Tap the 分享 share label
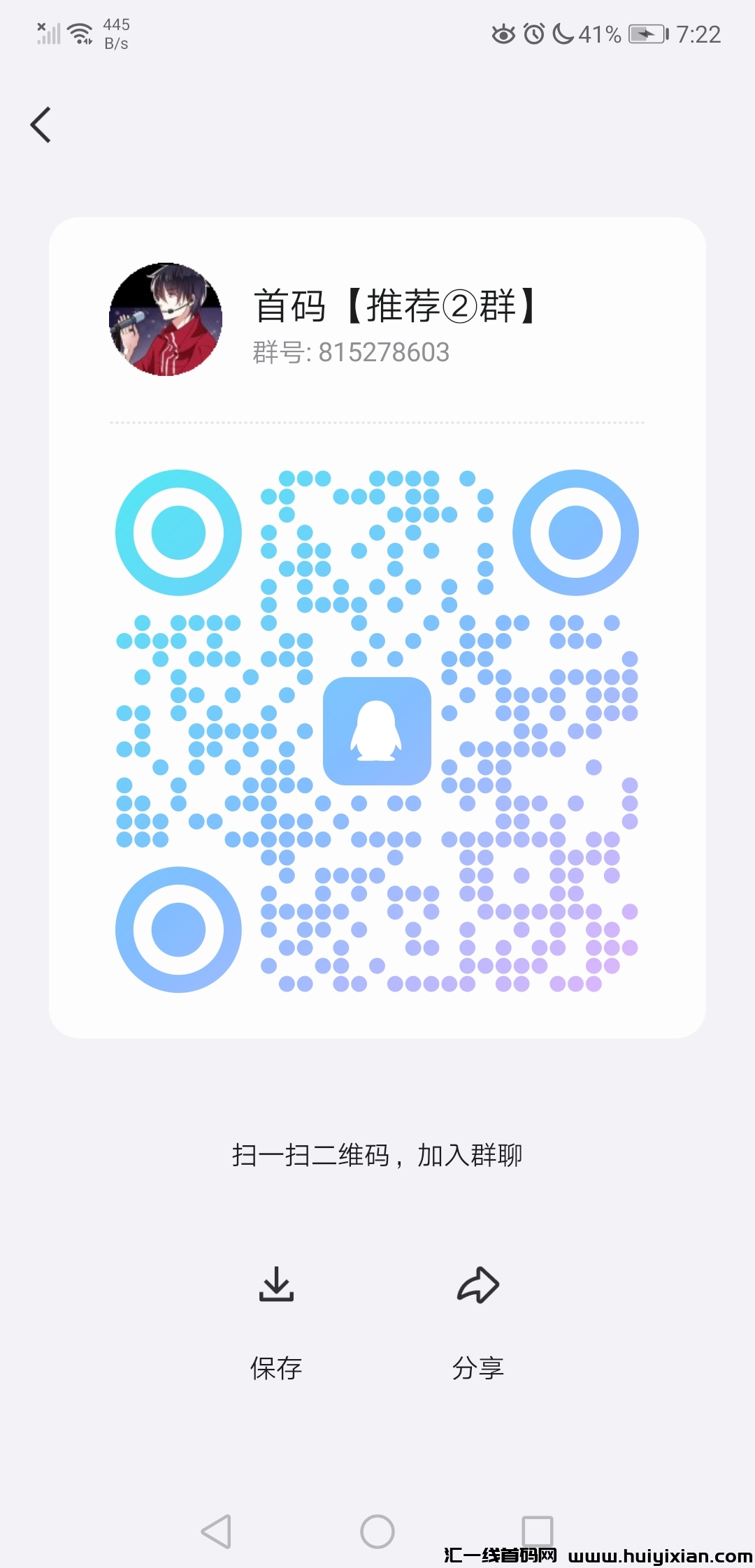 click(478, 1367)
